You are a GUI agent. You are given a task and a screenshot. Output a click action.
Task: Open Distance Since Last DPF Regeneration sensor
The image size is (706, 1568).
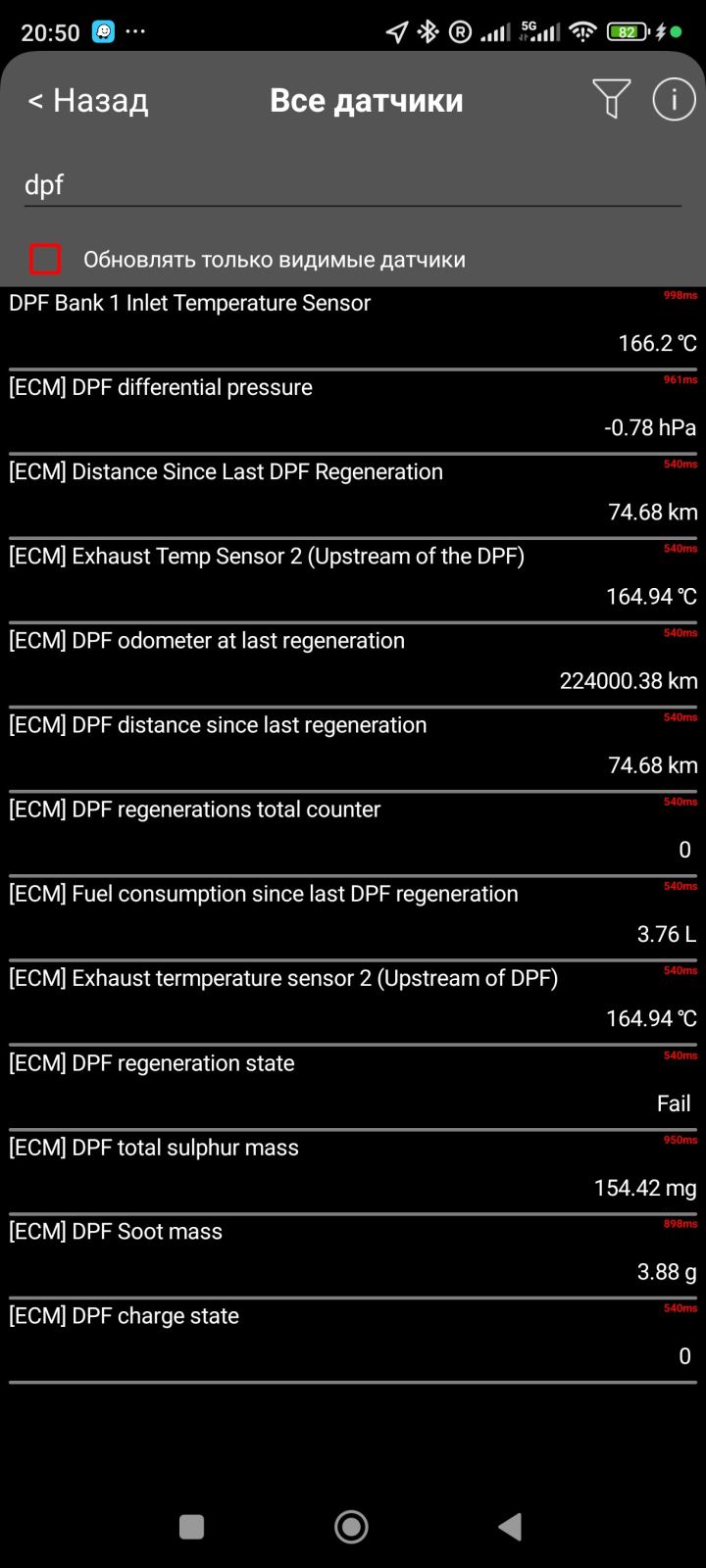point(353,494)
